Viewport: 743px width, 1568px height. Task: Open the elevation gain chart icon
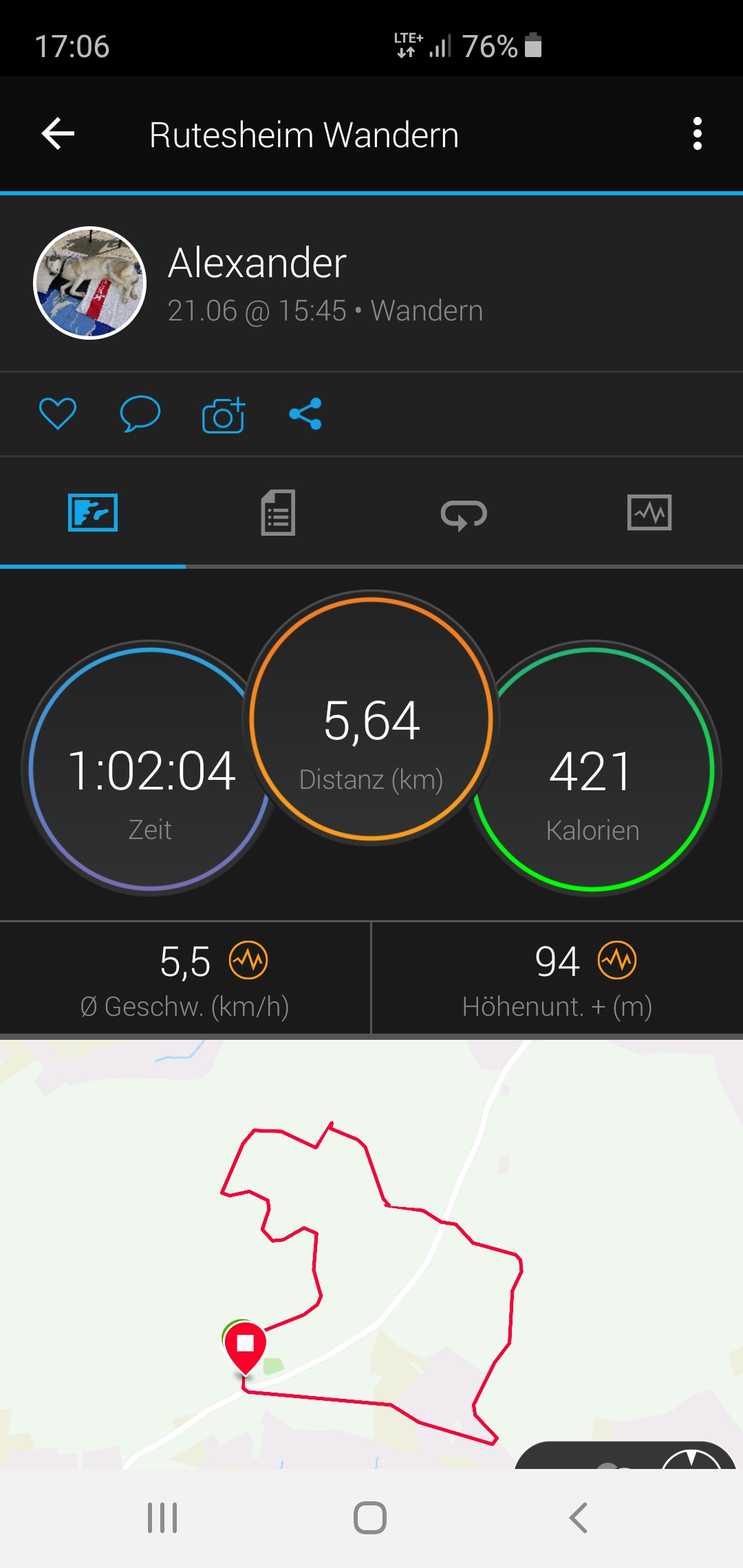pyautogui.click(x=617, y=960)
